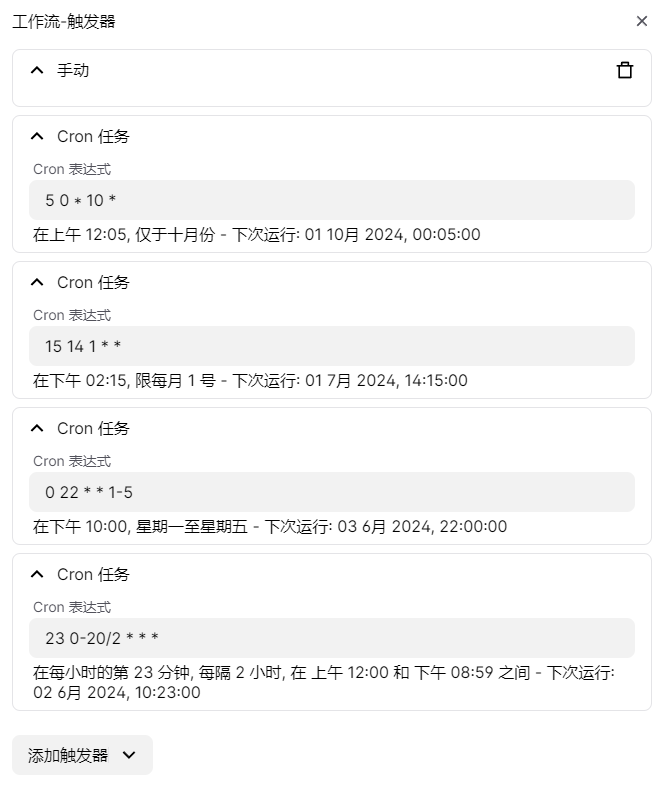
Task: Close the 工作流-触发器 panel
Action: click(642, 21)
